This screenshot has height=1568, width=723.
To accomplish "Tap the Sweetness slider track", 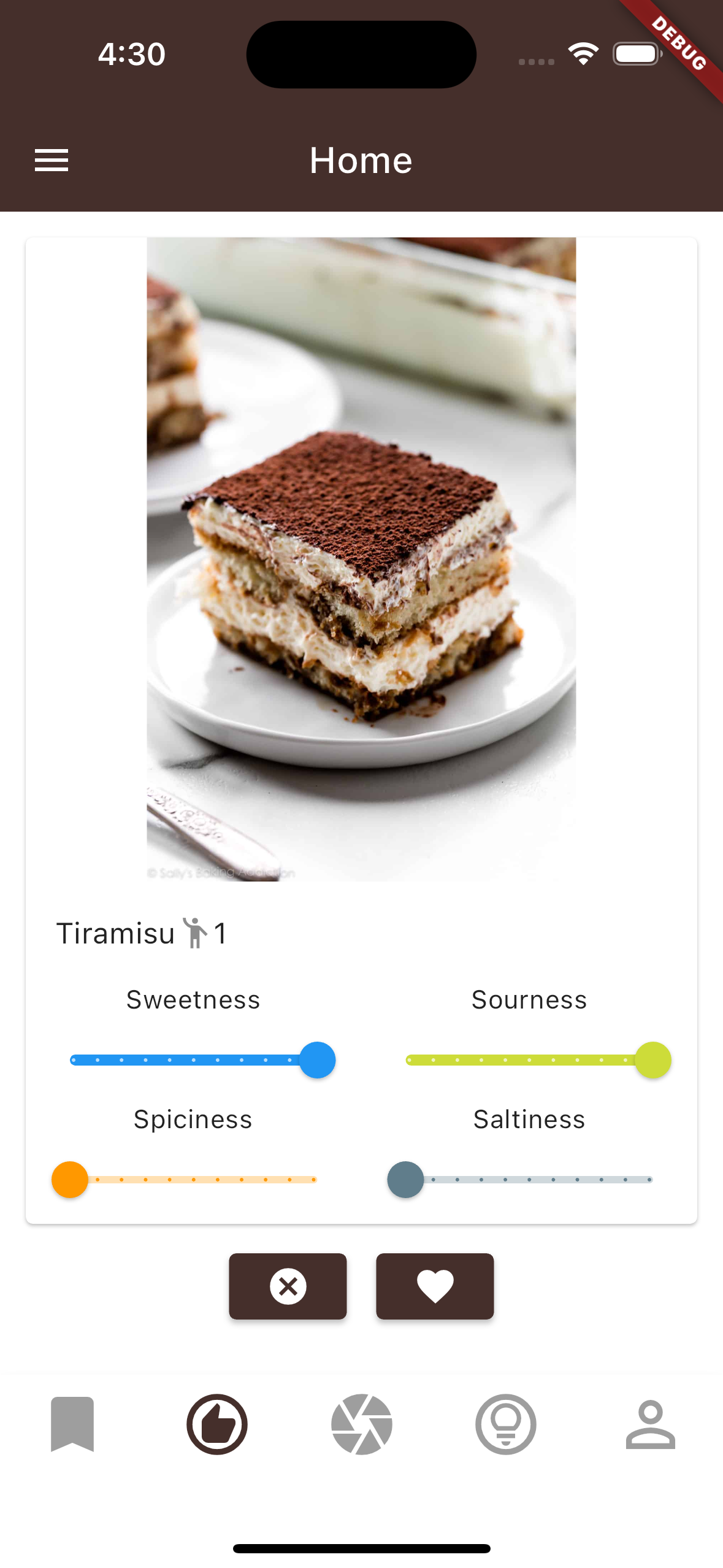I will 193,1060.
